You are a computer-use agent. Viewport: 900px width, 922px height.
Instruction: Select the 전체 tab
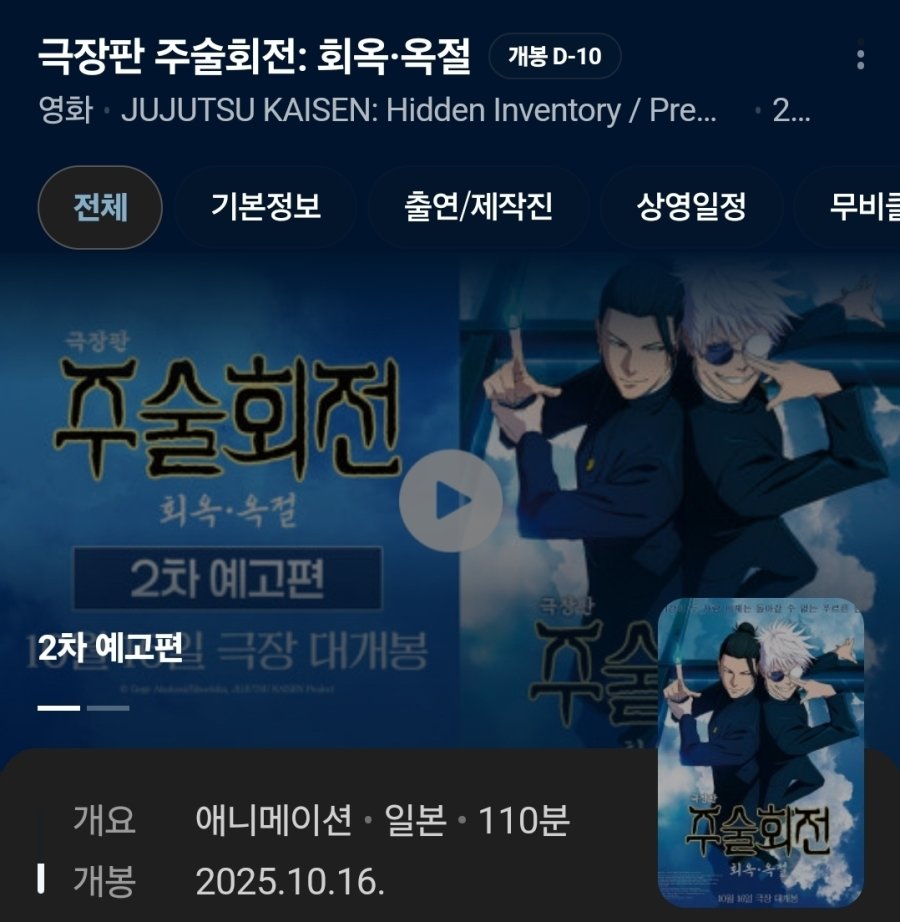pyautogui.click(x=100, y=208)
